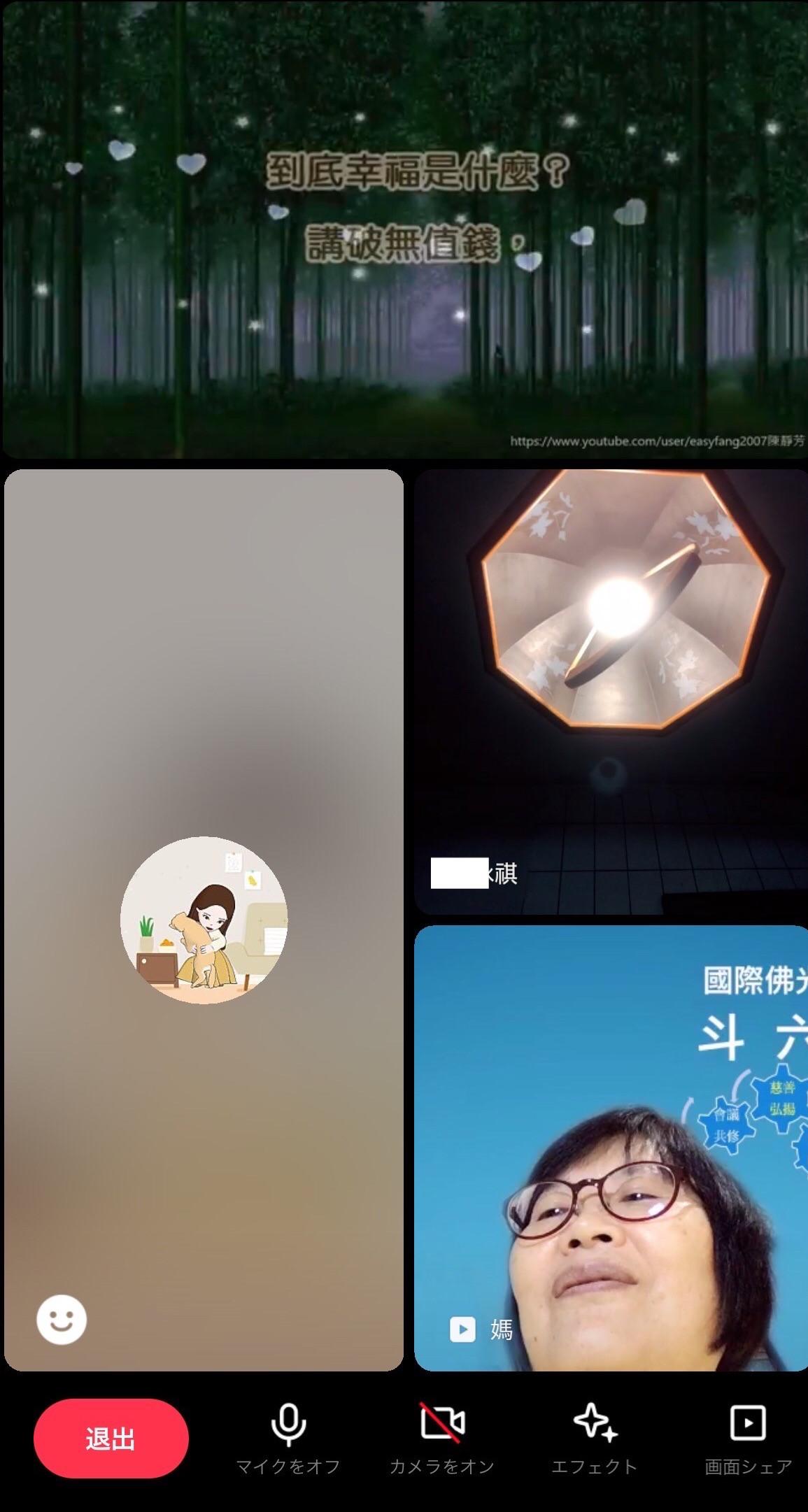The width and height of the screenshot is (808, 1512).
Task: Select the 媽 participant video tile
Action: click(x=611, y=1147)
